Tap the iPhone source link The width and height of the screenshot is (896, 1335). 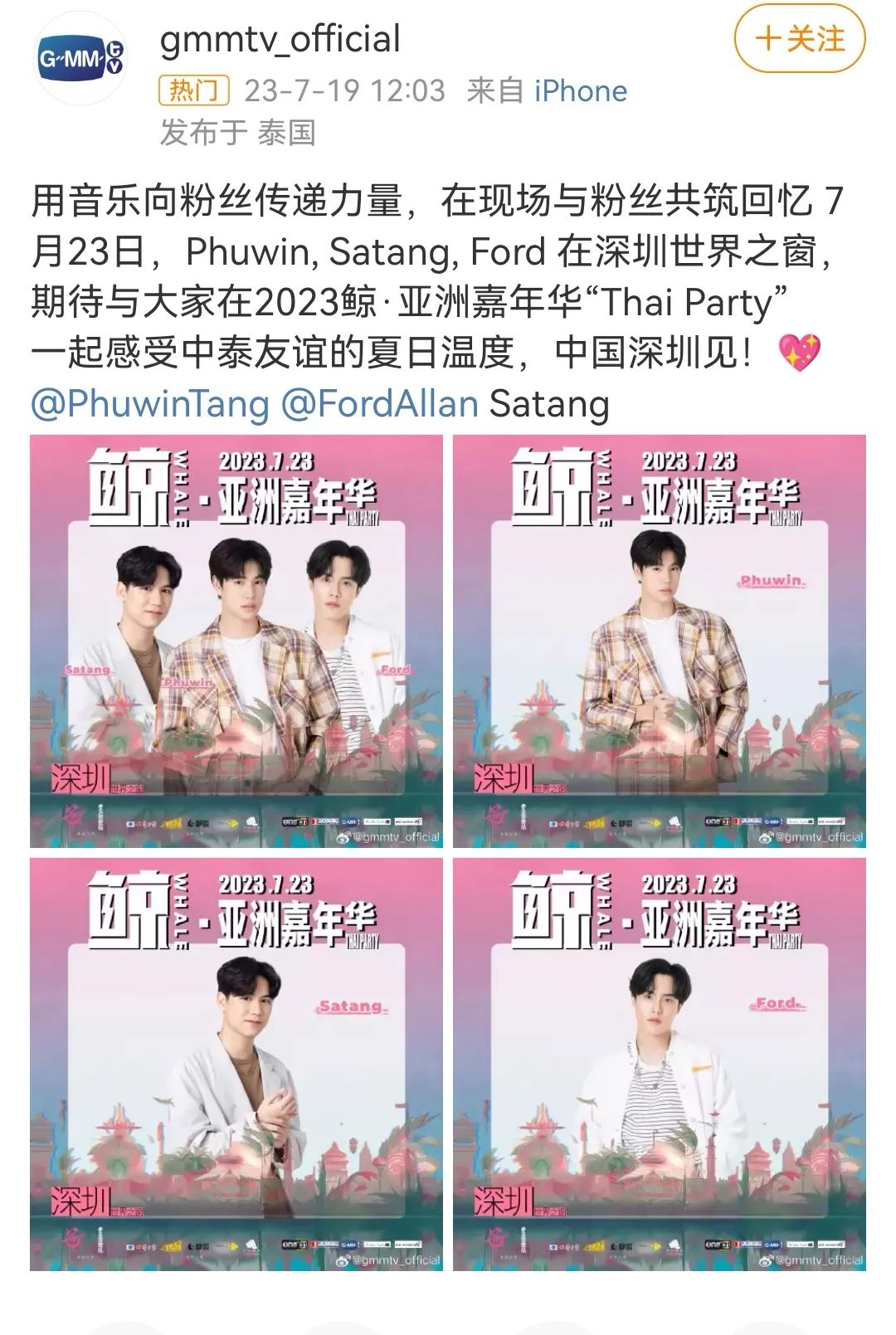[581, 90]
